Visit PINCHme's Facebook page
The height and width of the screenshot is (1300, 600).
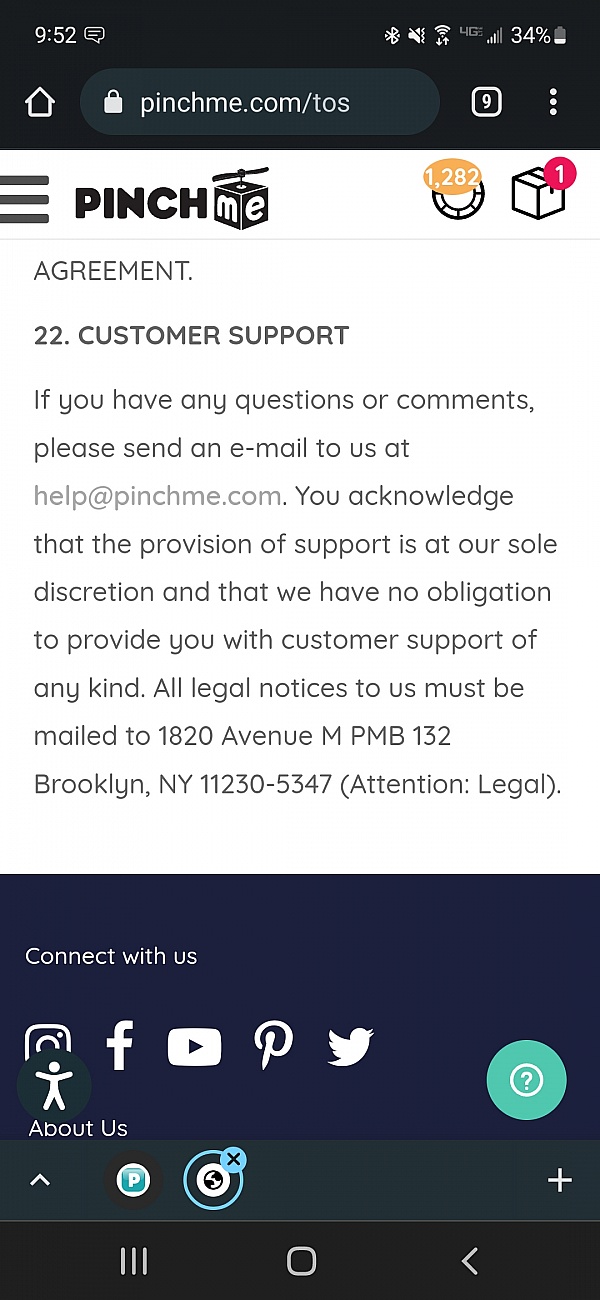pyautogui.click(x=120, y=1046)
